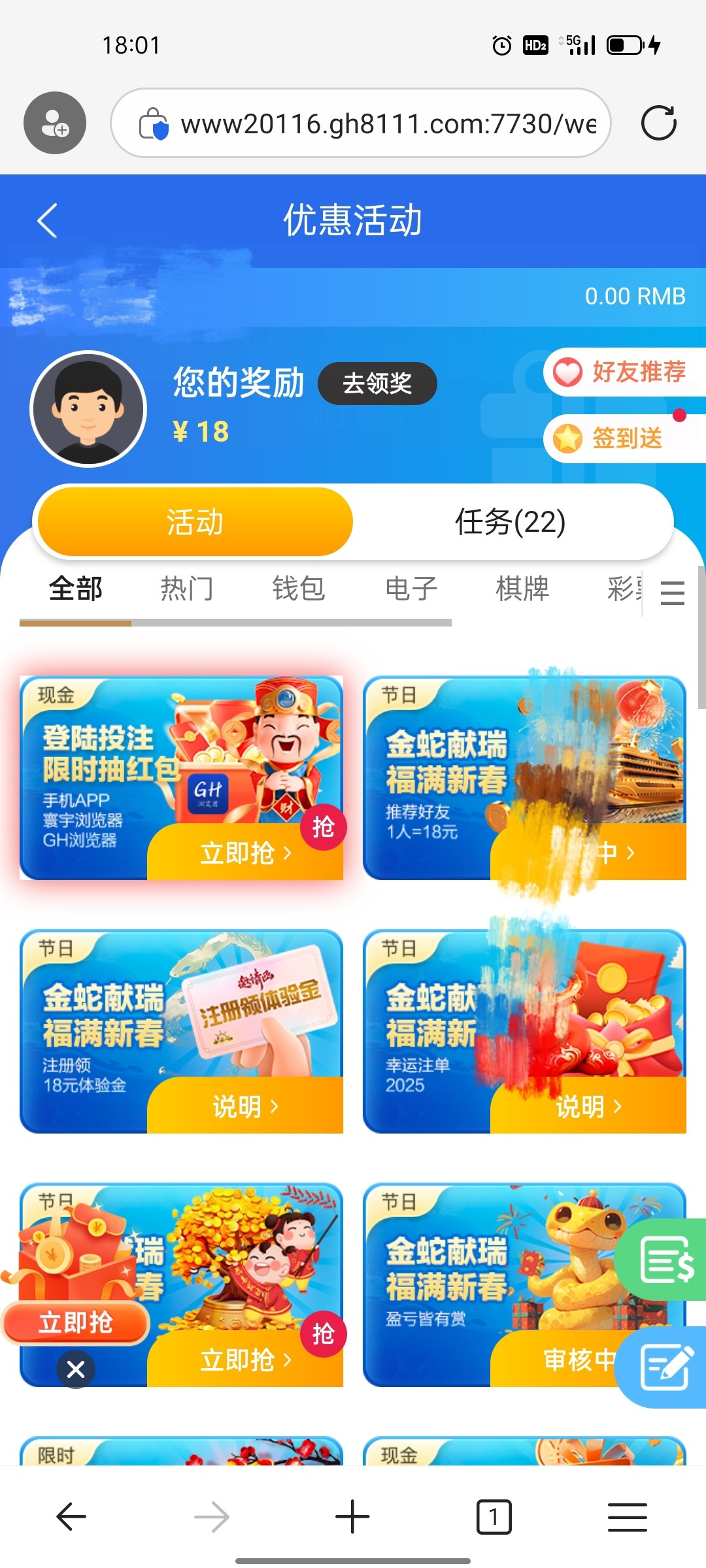Screen dimensions: 706x1568
Task: Expand the category list menu icon
Action: (x=672, y=593)
